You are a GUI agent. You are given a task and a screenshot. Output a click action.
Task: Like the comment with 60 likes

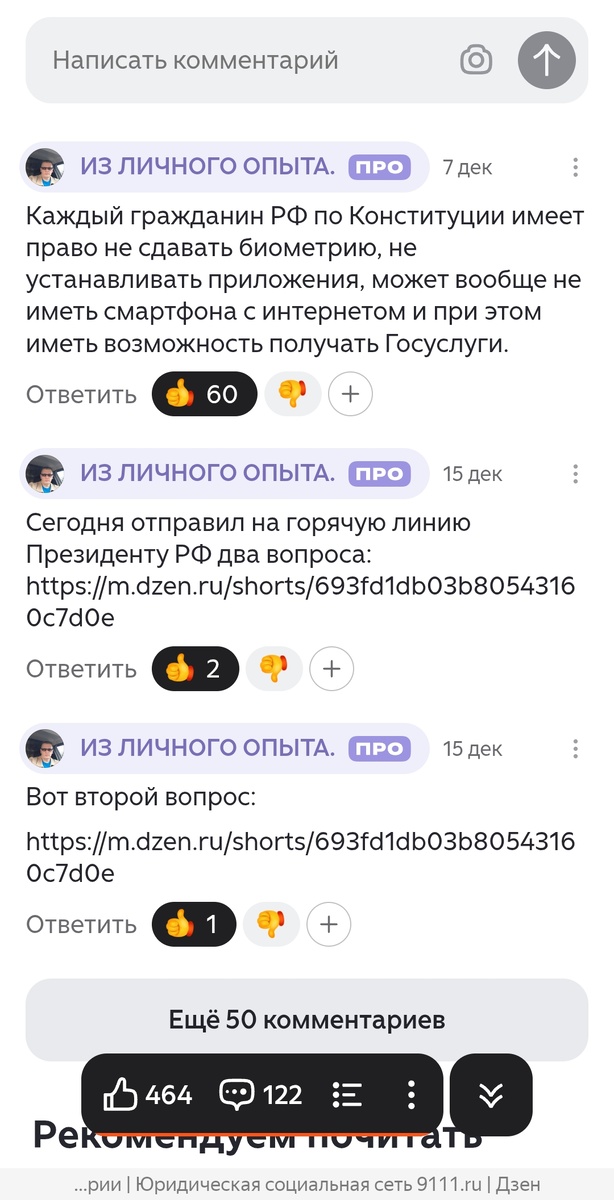tap(204, 394)
